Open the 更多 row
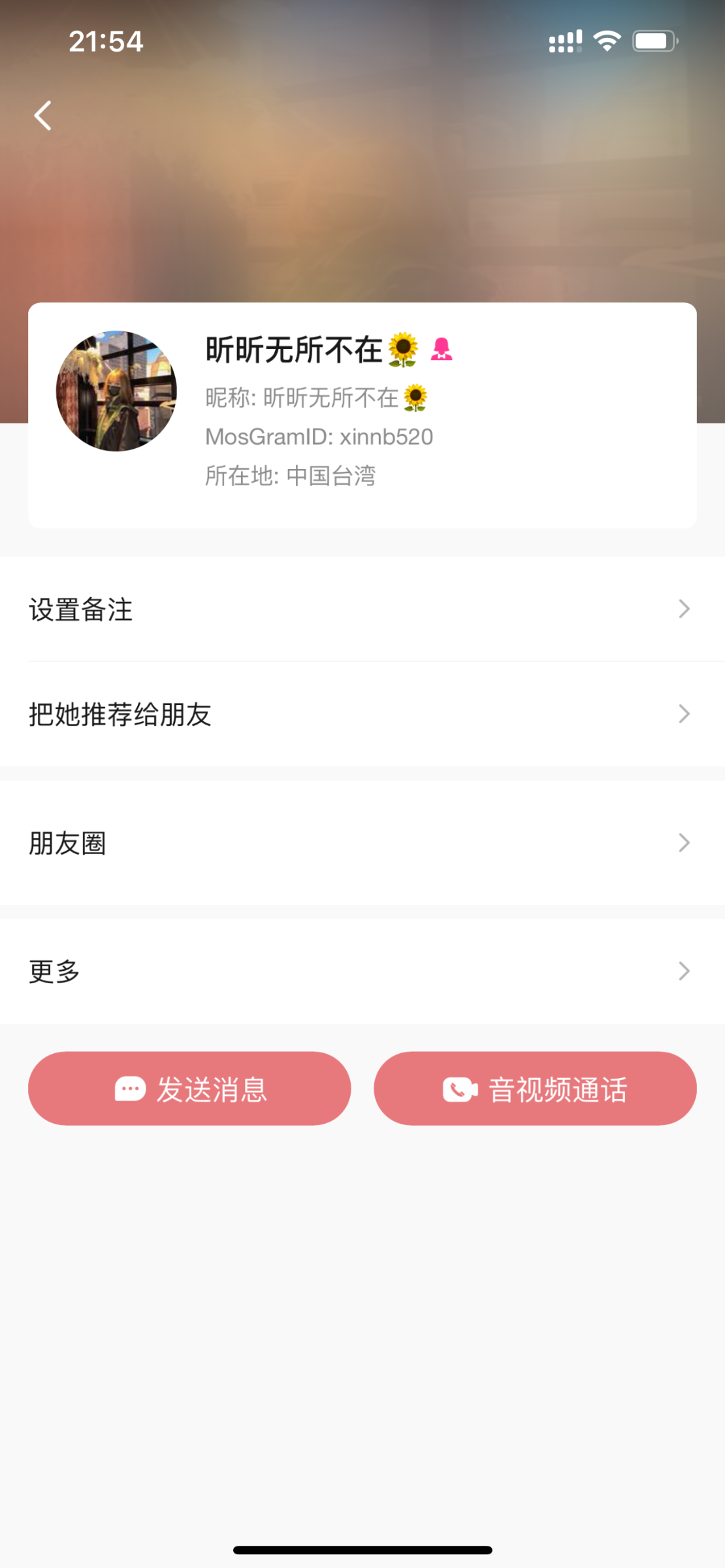 tap(362, 971)
